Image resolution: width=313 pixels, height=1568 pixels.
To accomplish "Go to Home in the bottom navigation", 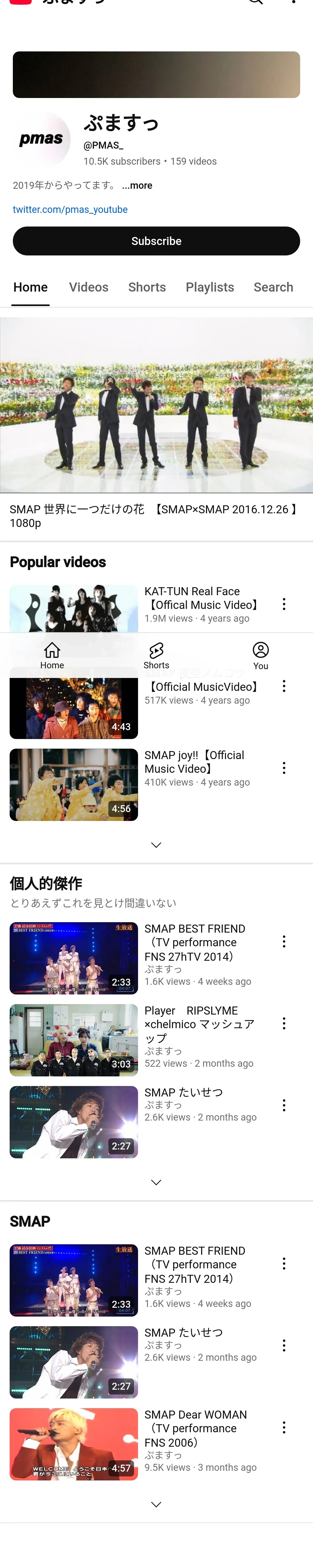I will (x=52, y=655).
